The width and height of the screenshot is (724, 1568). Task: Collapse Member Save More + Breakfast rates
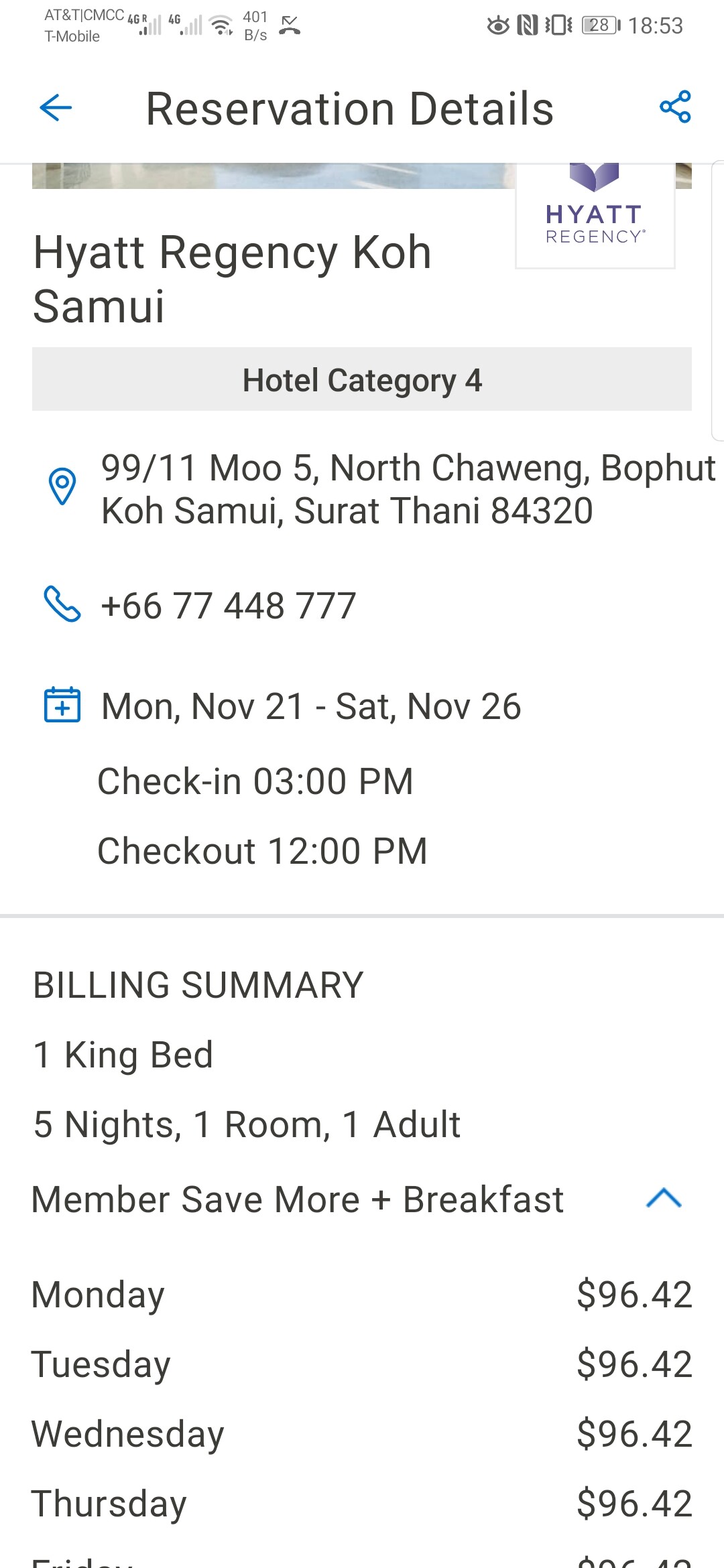click(664, 1199)
